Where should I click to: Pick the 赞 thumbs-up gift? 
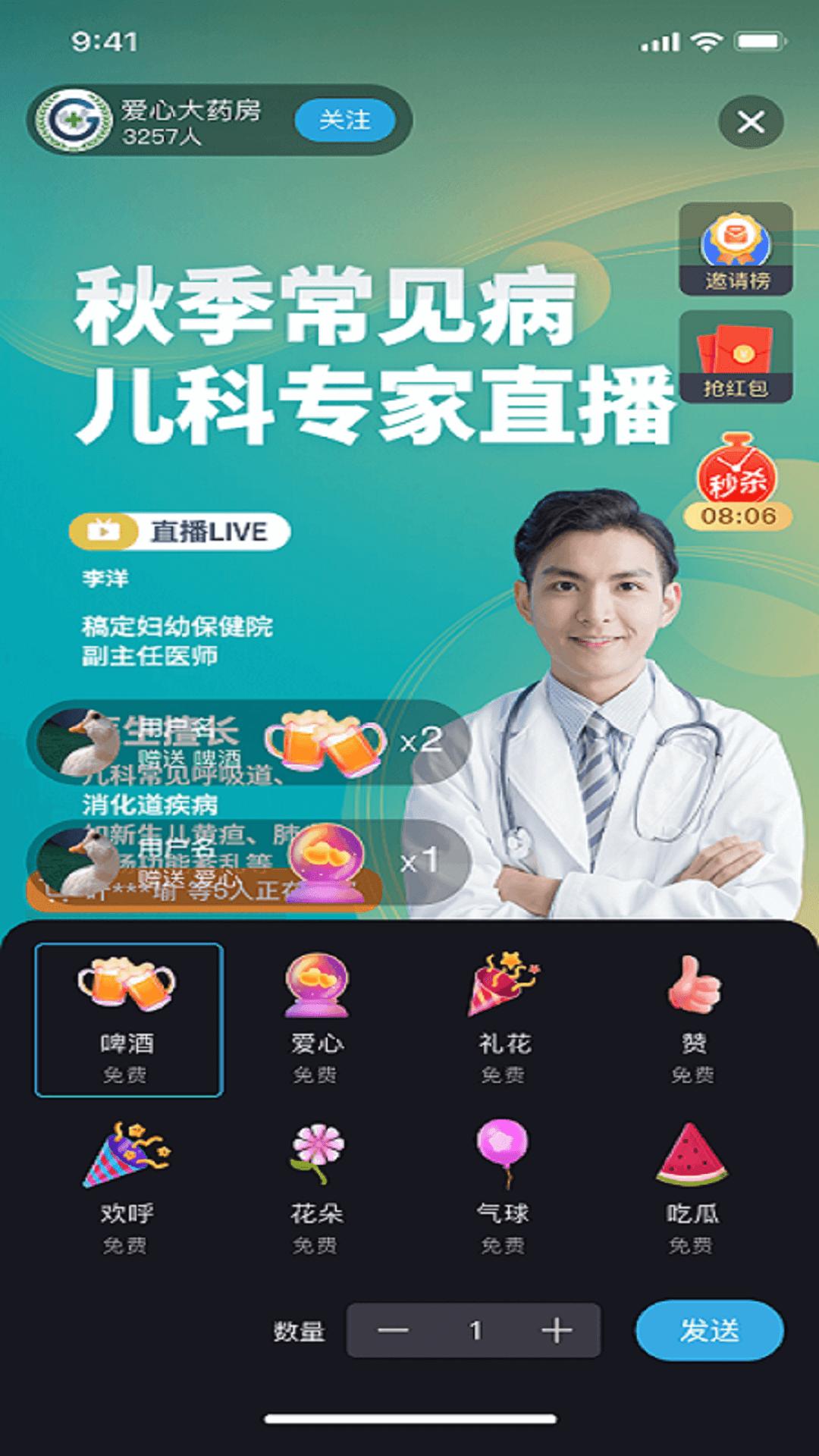click(692, 1019)
